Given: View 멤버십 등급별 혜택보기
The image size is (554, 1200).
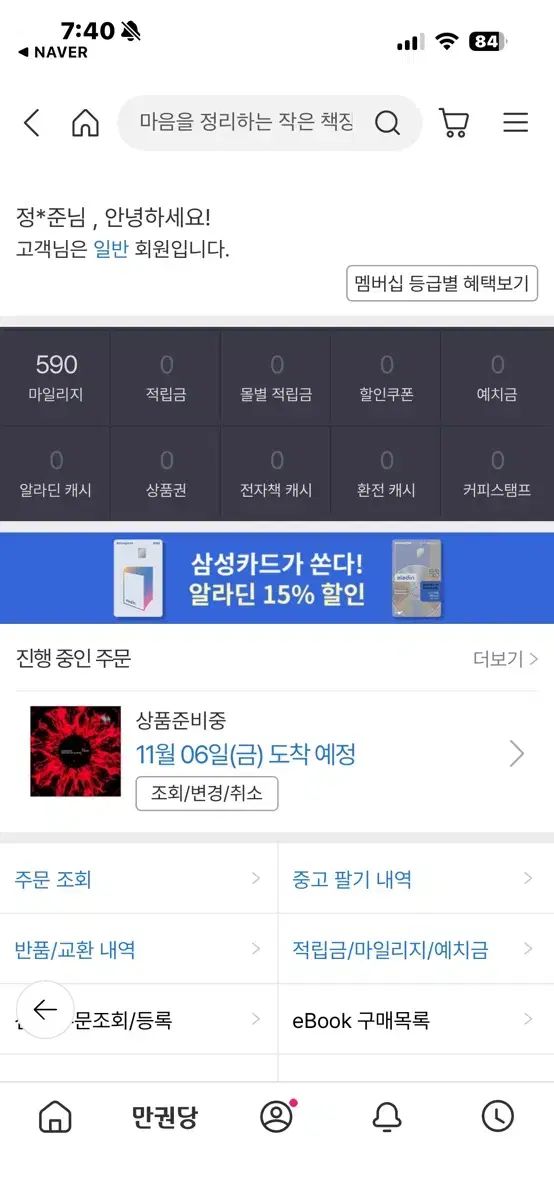Looking at the screenshot, I should 442,283.
